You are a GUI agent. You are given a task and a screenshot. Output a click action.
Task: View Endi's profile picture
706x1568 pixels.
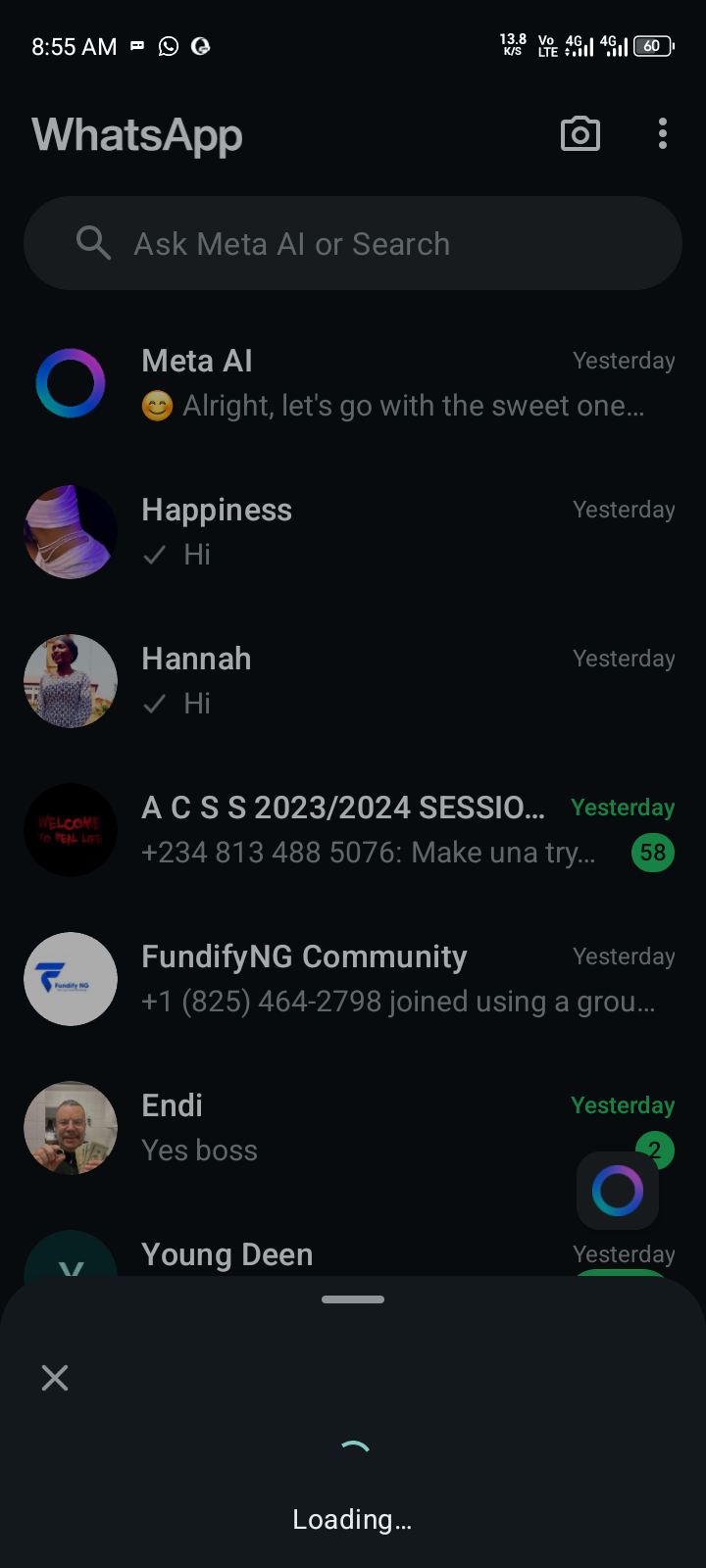pyautogui.click(x=71, y=1128)
